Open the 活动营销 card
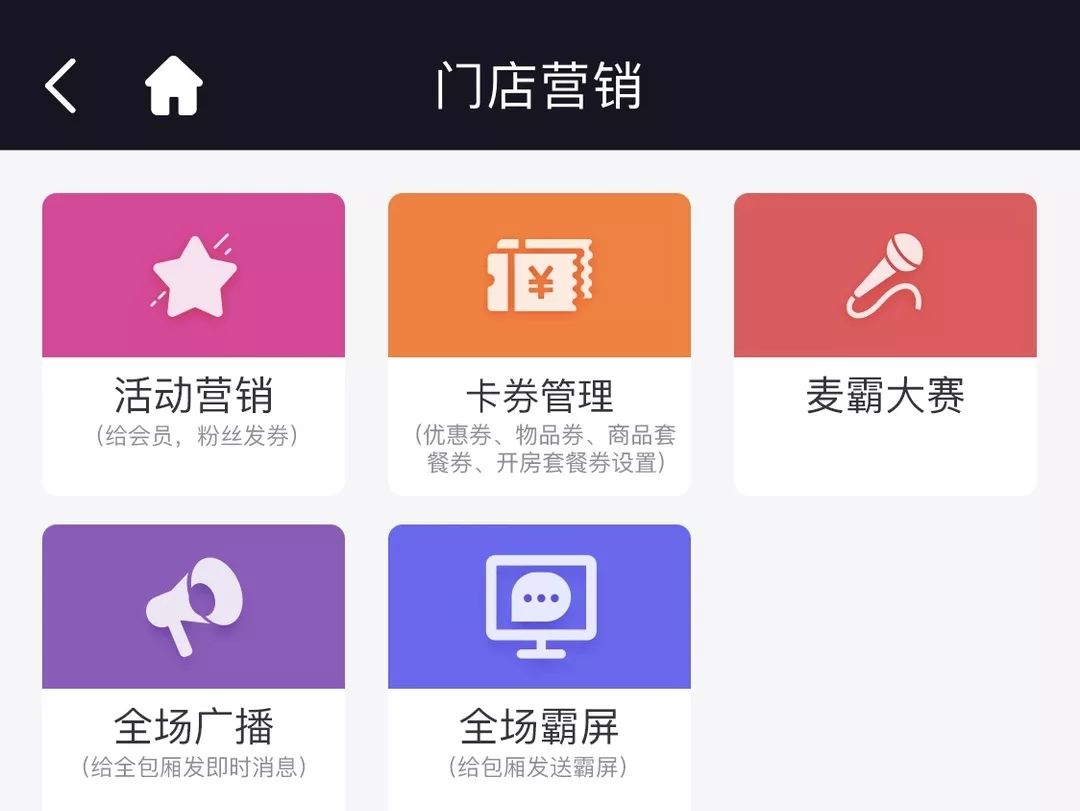This screenshot has height=811, width=1080. coord(193,343)
